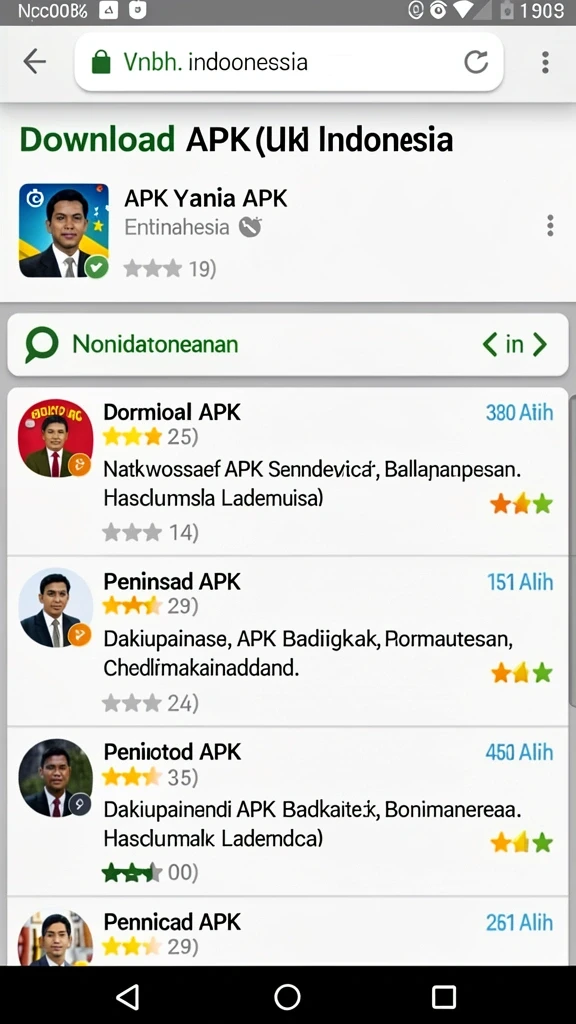The image size is (576, 1024).
Task: Open recent apps from navigation bar
Action: 443,997
